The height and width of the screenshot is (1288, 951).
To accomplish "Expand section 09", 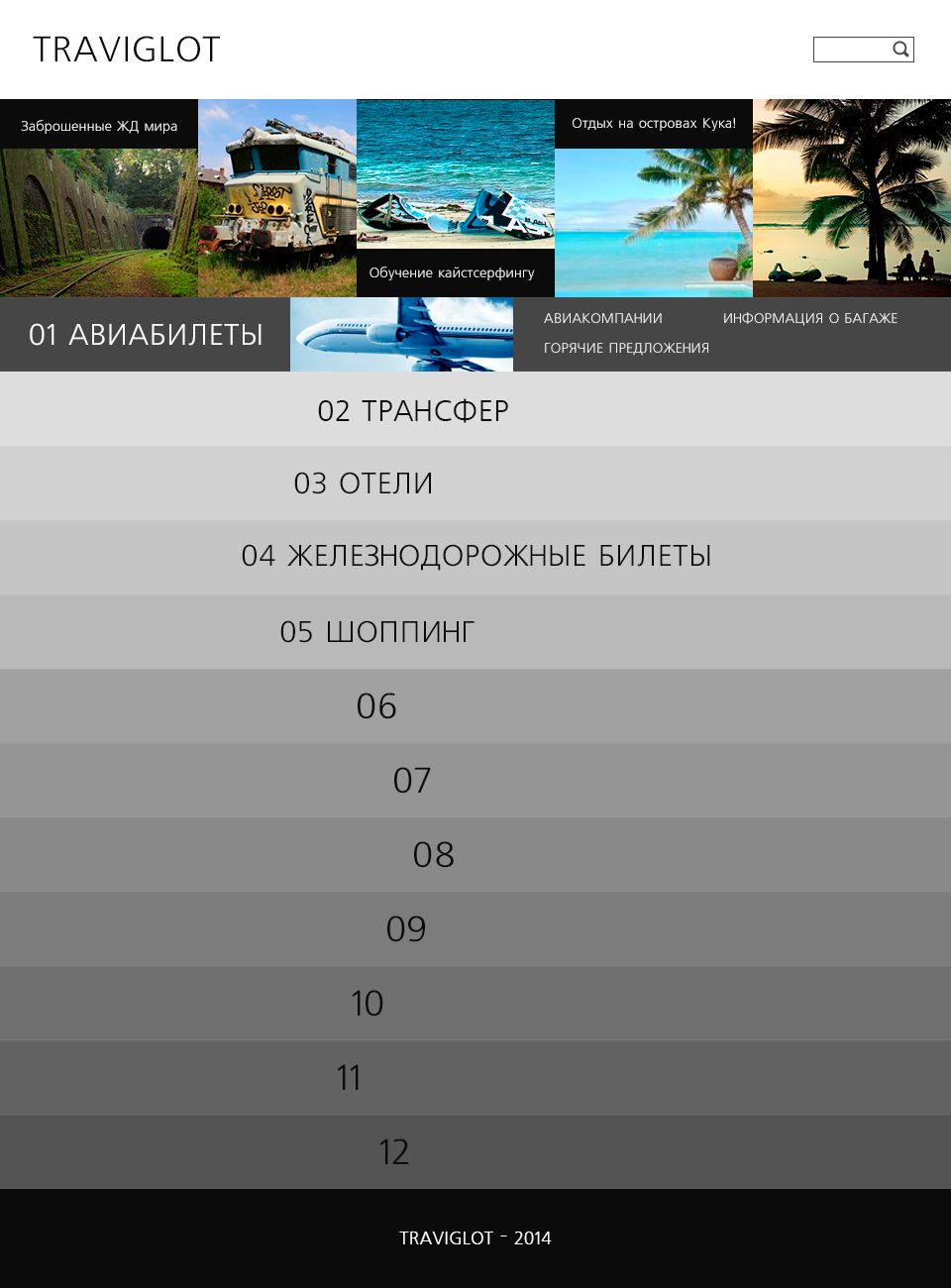I will click(x=406, y=929).
